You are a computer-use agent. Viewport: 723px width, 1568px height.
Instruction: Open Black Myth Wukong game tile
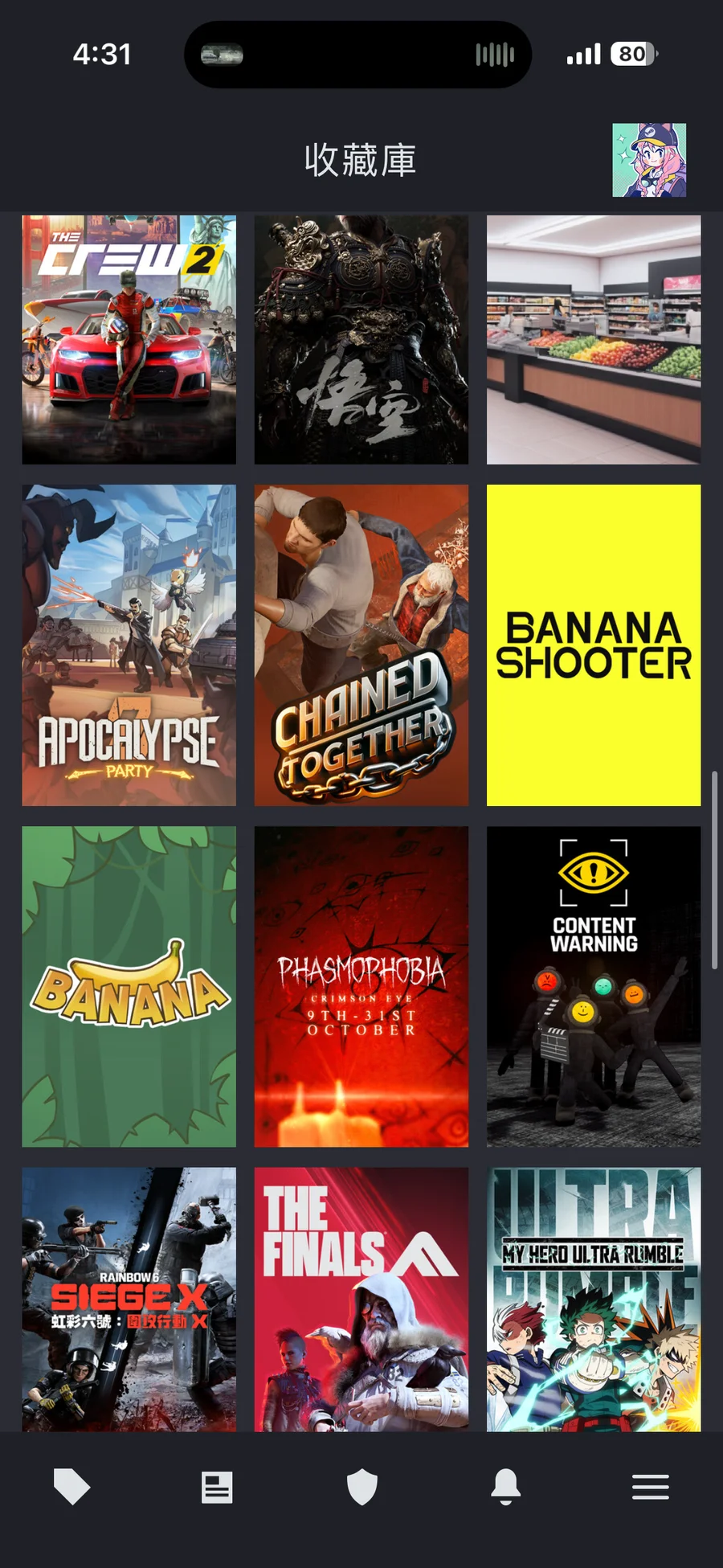(361, 339)
